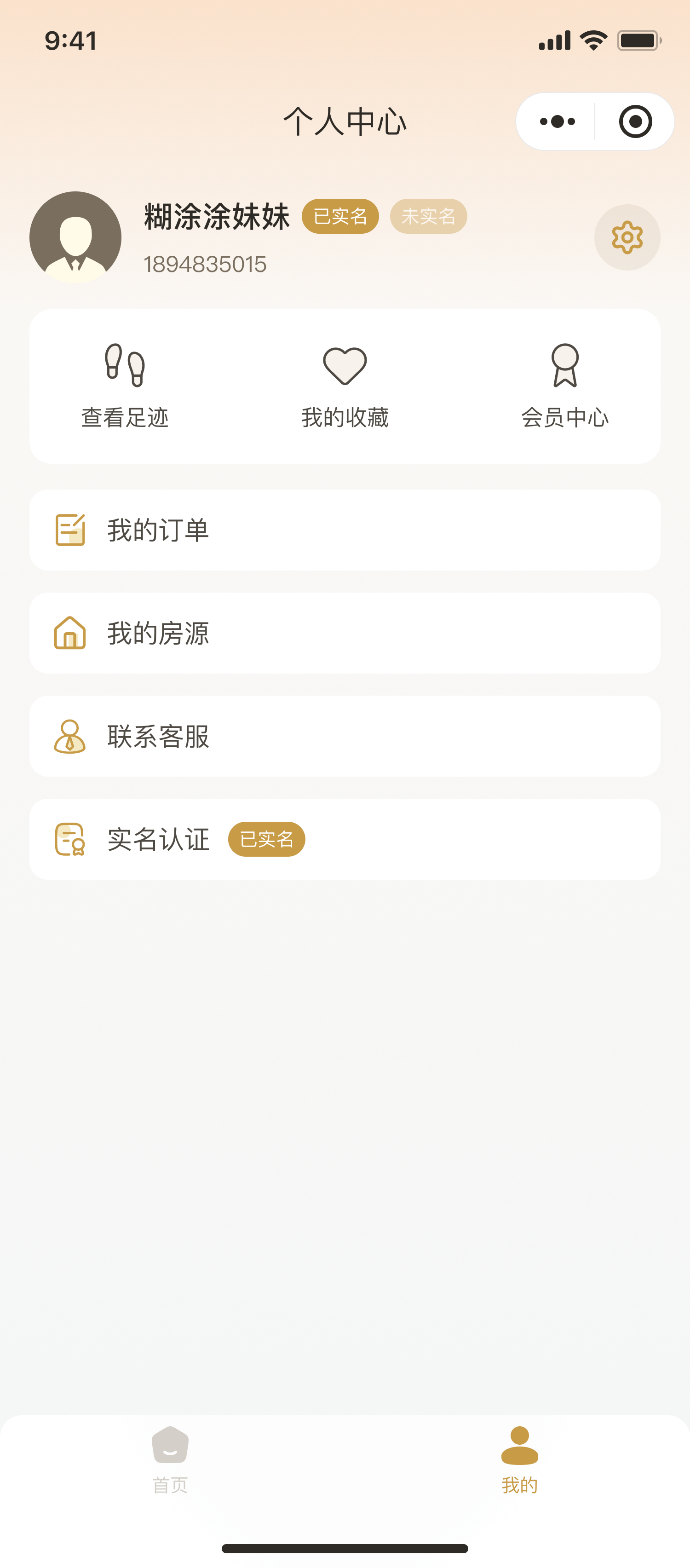This screenshot has height=1568, width=690.
Task: Open the 实名认证 row
Action: click(345, 839)
